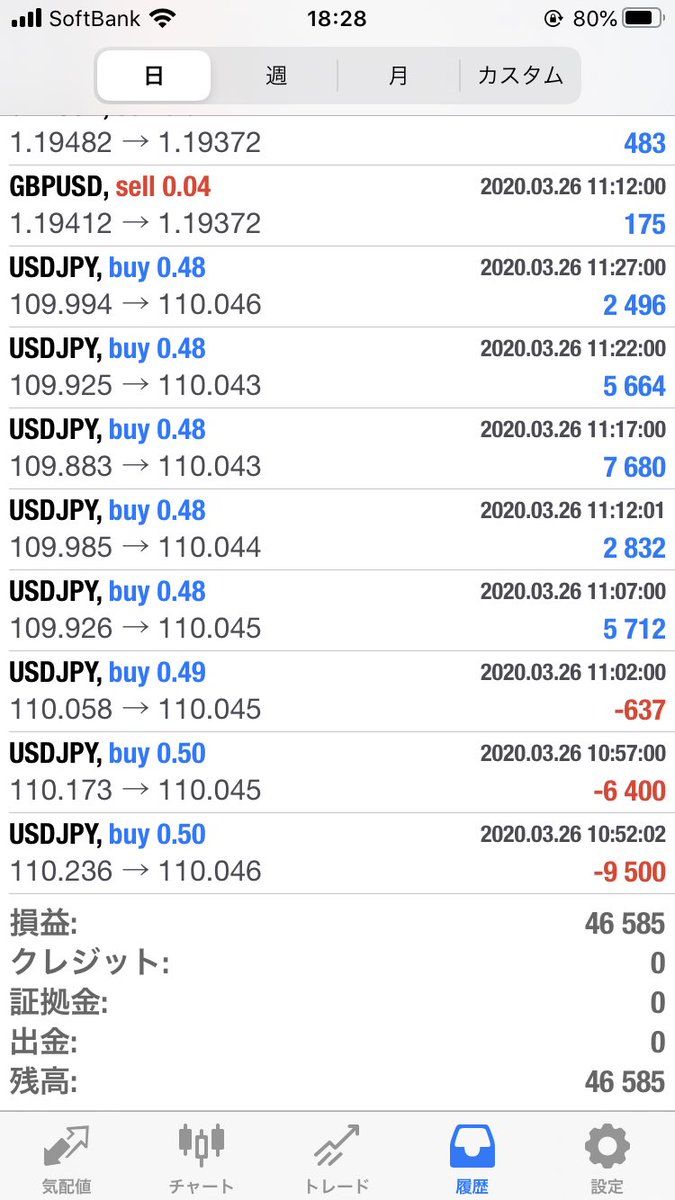The width and height of the screenshot is (675, 1200).
Task: Expand the USDJPY trade with 5 712 profit
Action: coord(337,611)
